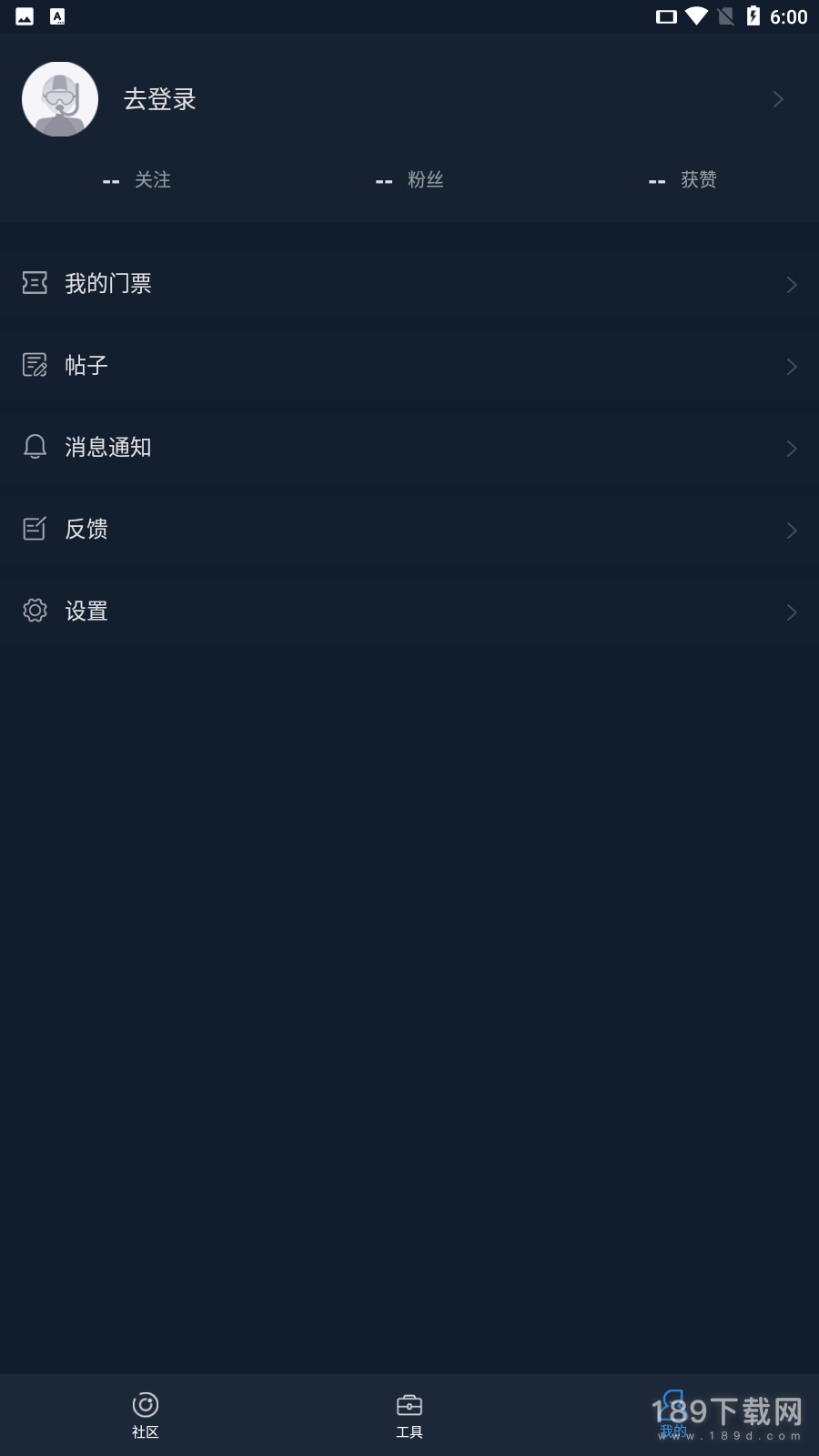Switch to the 社区 community tab
This screenshot has height=1456, width=819.
click(146, 1415)
